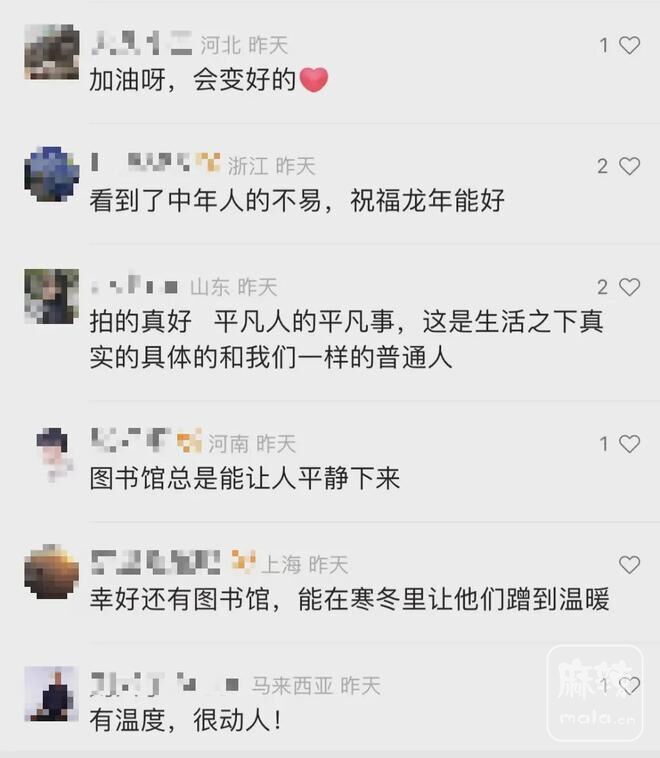Like the comment starting with 拍的真好
The width and height of the screenshot is (660, 758).
629,288
